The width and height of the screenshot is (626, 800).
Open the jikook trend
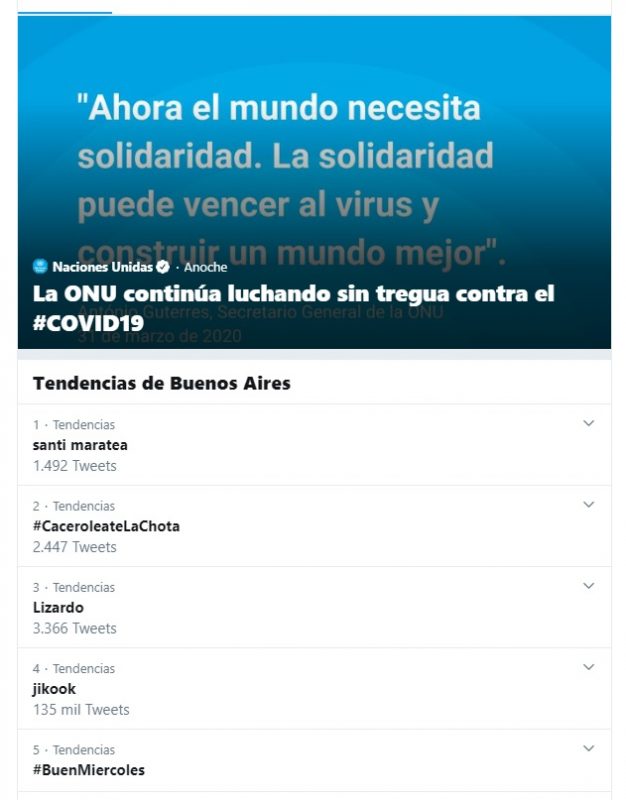tap(54, 688)
